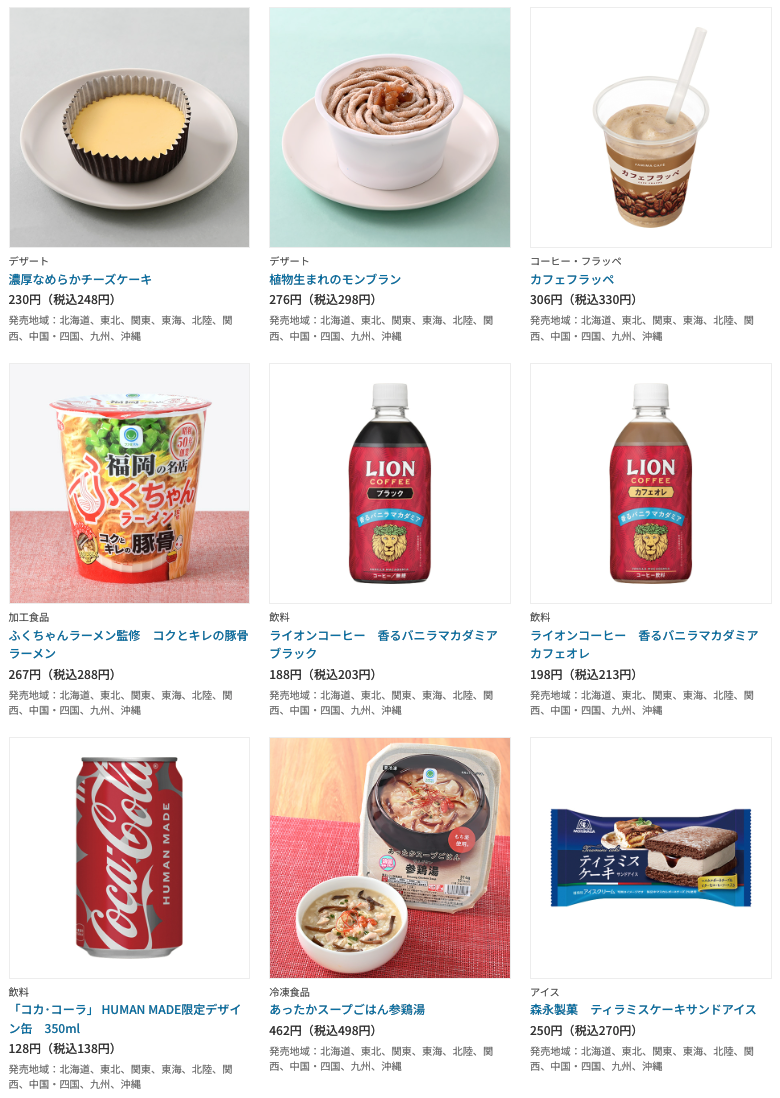780x1098 pixels.
Task: Tap the カフェフラッペ drink image
Action: click(650, 127)
